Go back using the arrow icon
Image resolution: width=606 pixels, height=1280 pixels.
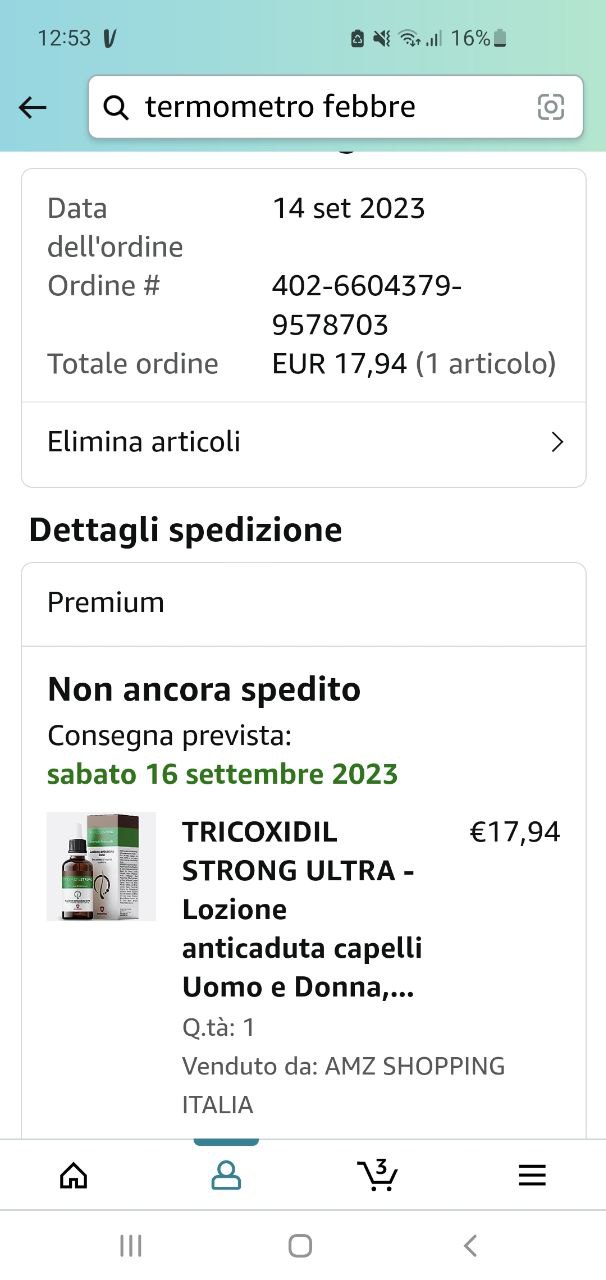[x=33, y=108]
